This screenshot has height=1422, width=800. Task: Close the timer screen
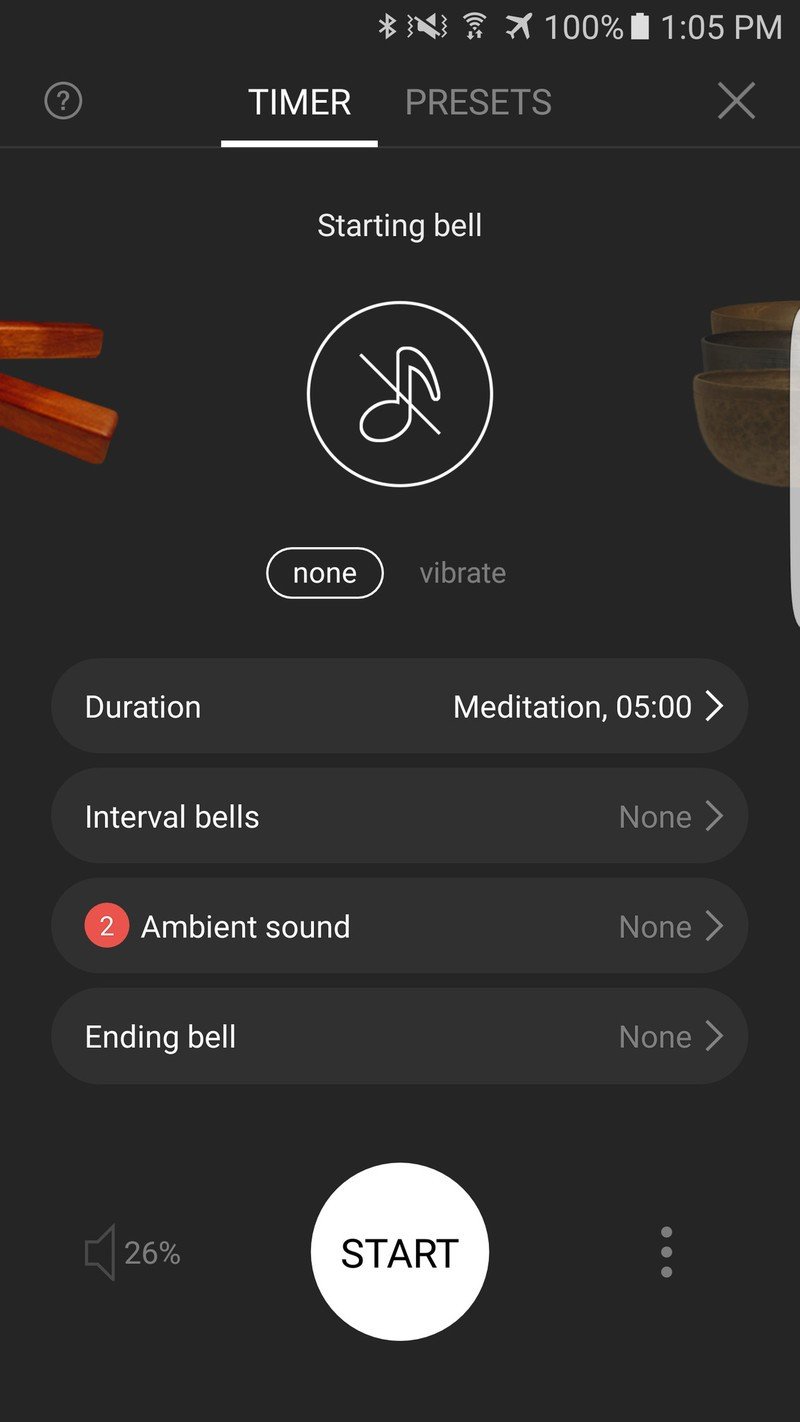pyautogui.click(x=736, y=101)
